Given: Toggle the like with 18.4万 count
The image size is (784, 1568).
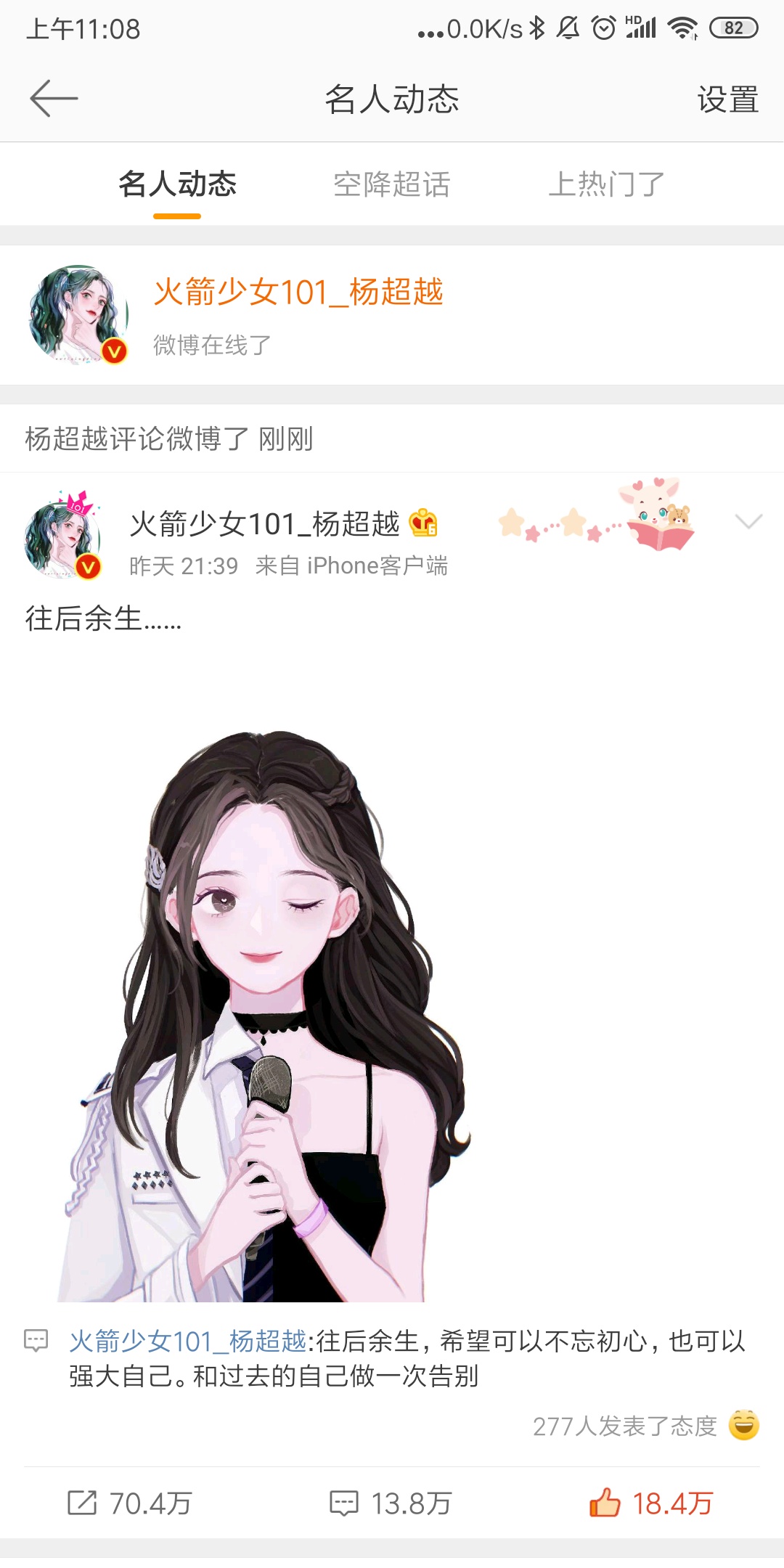Looking at the screenshot, I should (x=651, y=1503).
